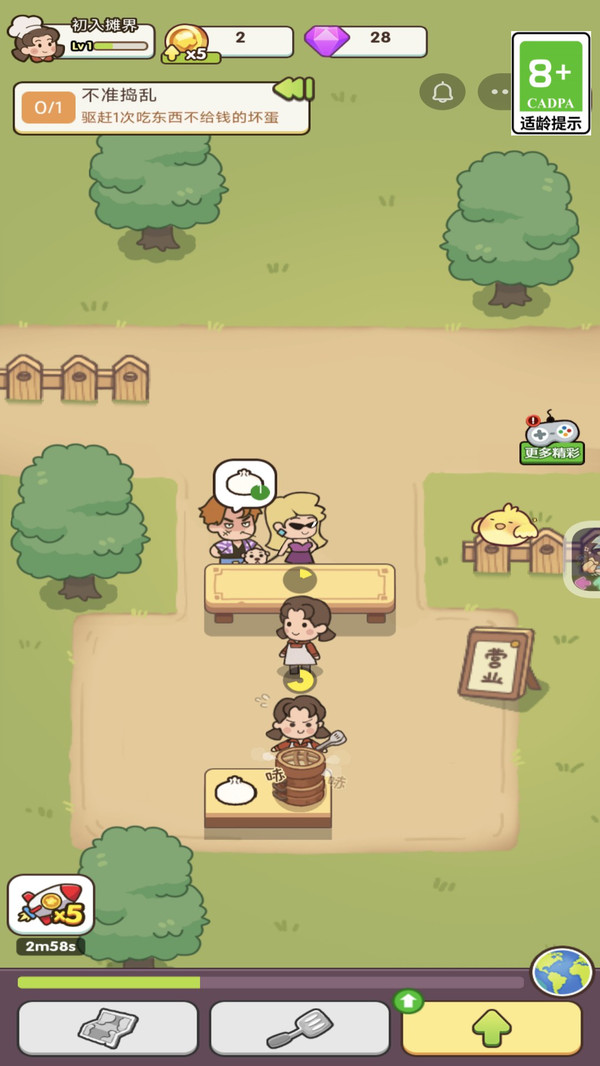
Task: Tap the yellow chick on the fence
Action: coord(503,524)
